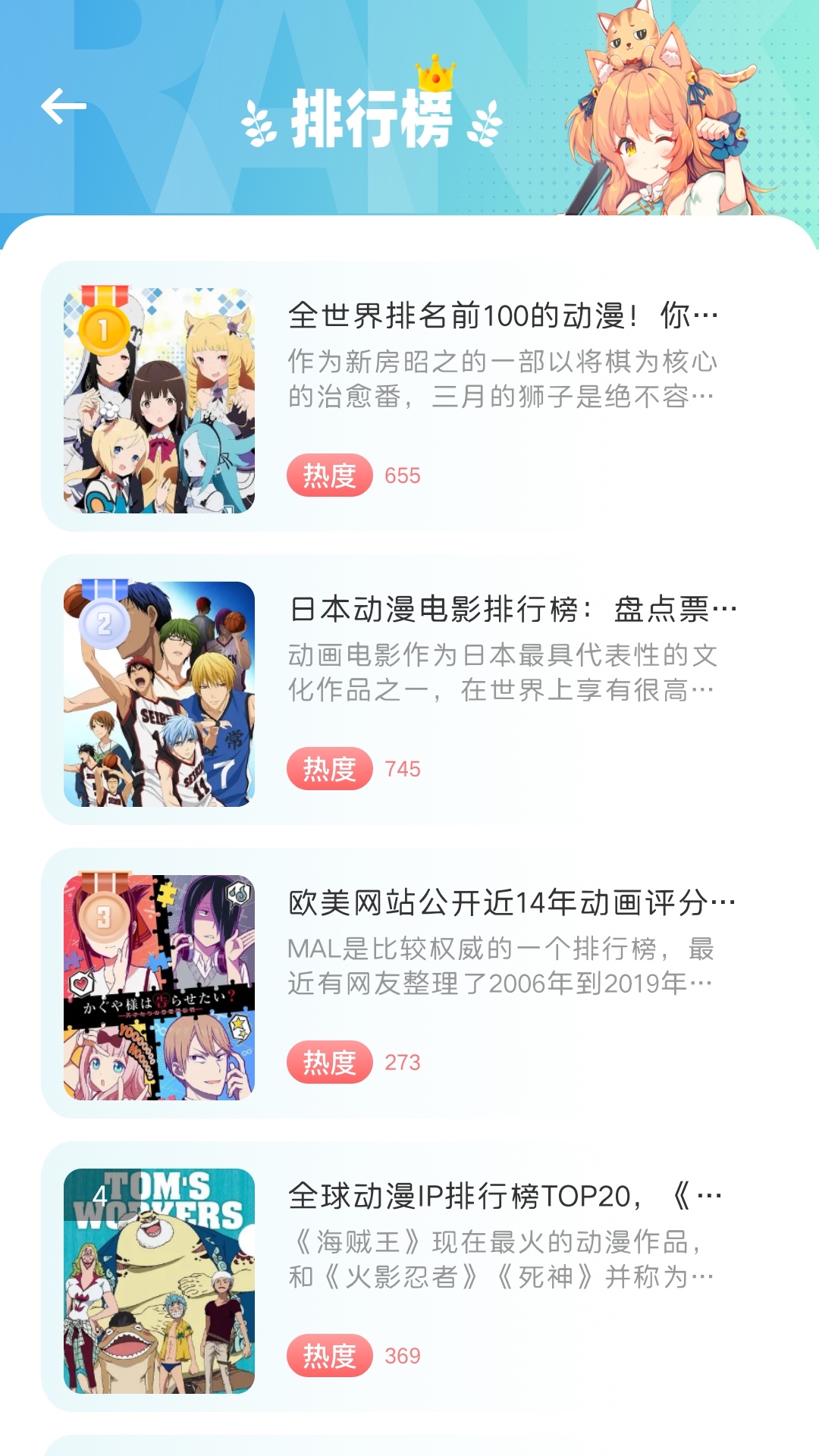Image resolution: width=819 pixels, height=1456 pixels.
Task: View the 欧美网站公开近14年动画评分 card
Action: 425,983
